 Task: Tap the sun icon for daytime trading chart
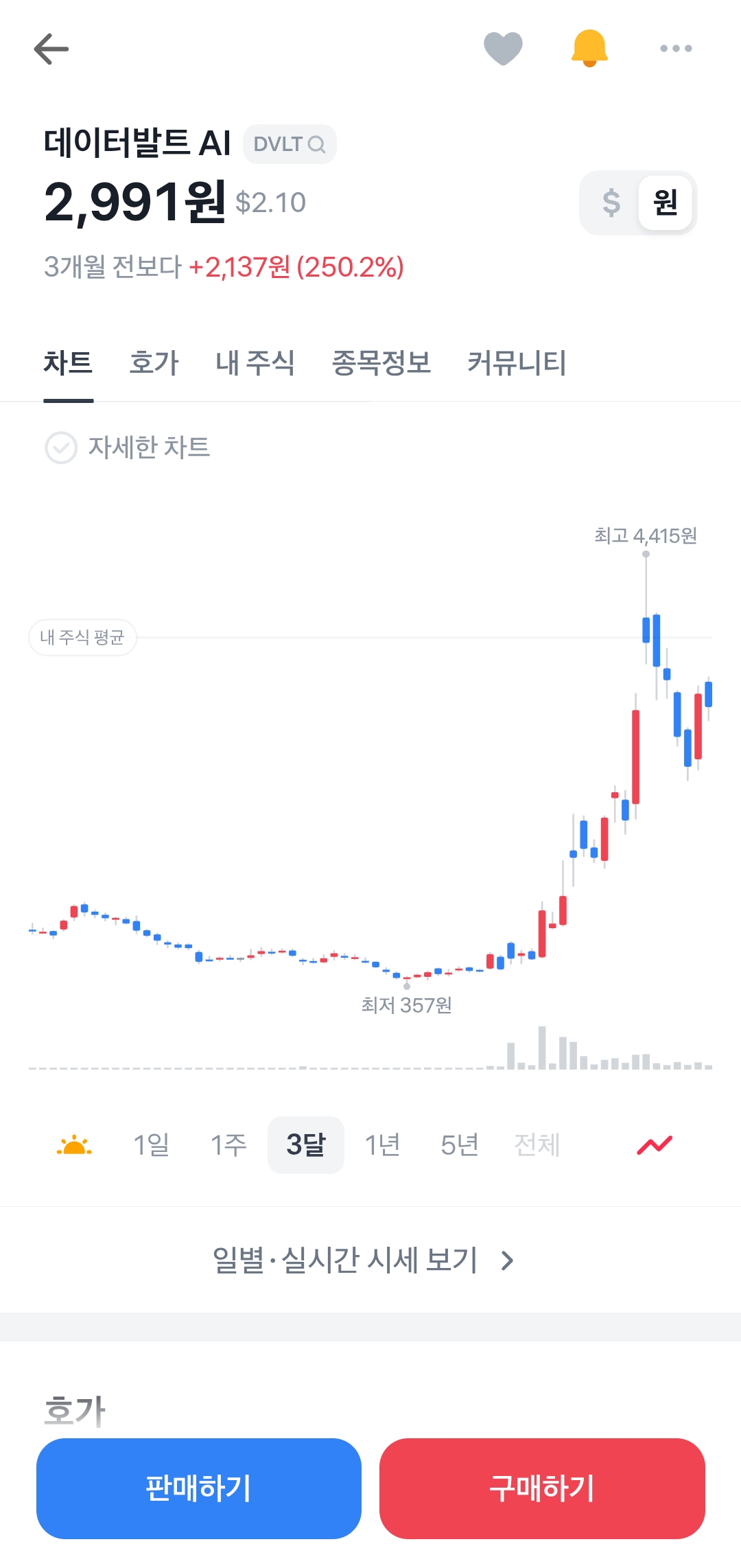74,1144
